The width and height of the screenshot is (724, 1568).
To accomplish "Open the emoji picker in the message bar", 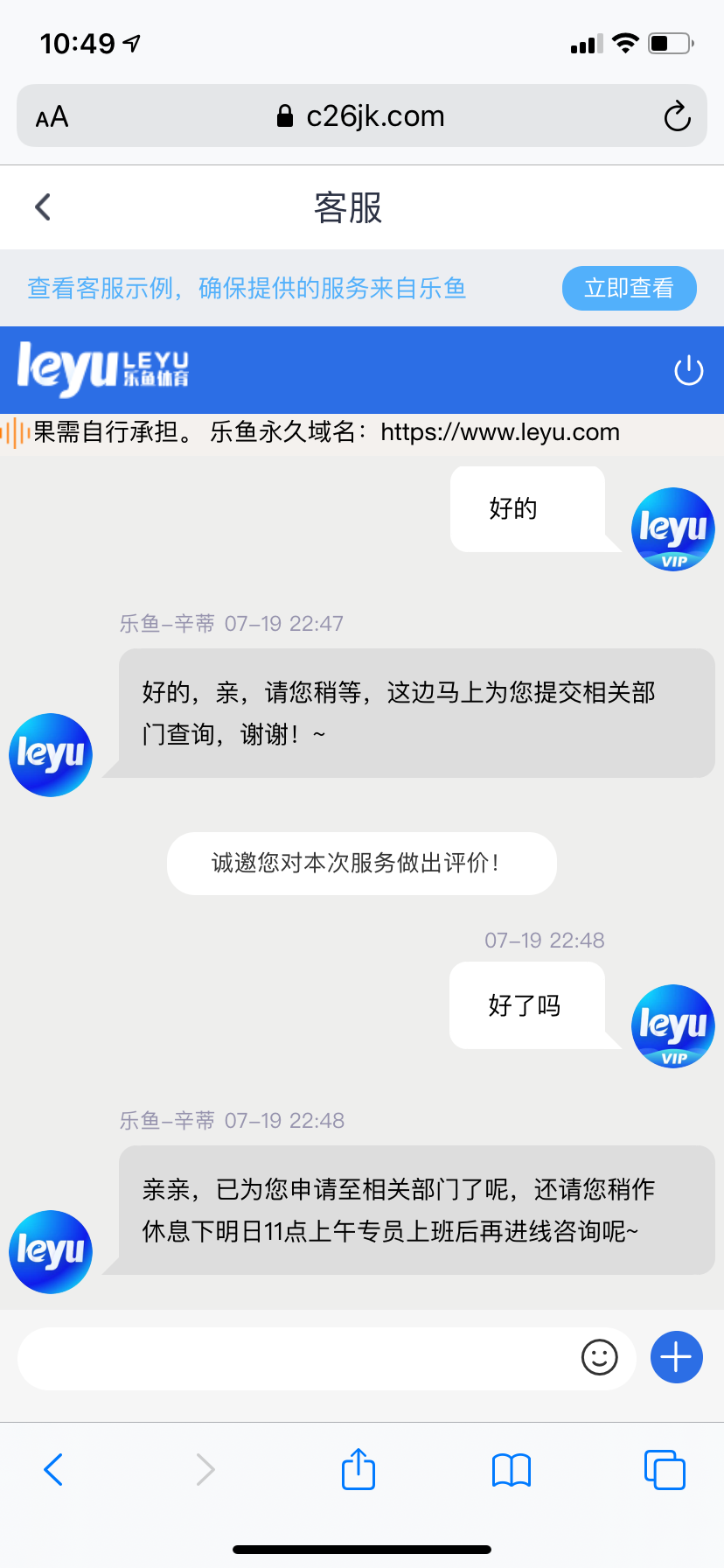I will 599,1358.
